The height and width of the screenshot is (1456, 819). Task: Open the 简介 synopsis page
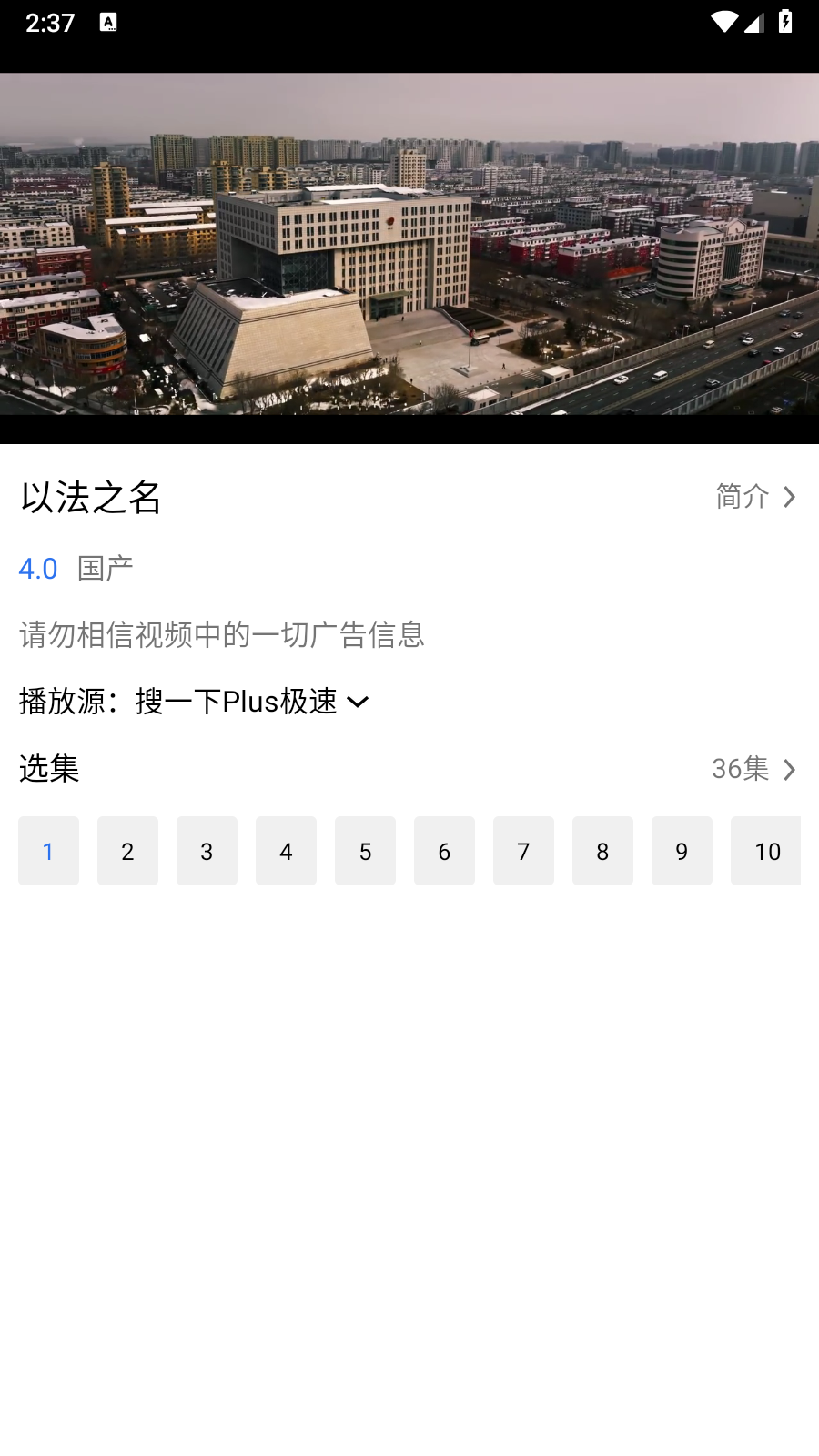click(x=742, y=497)
